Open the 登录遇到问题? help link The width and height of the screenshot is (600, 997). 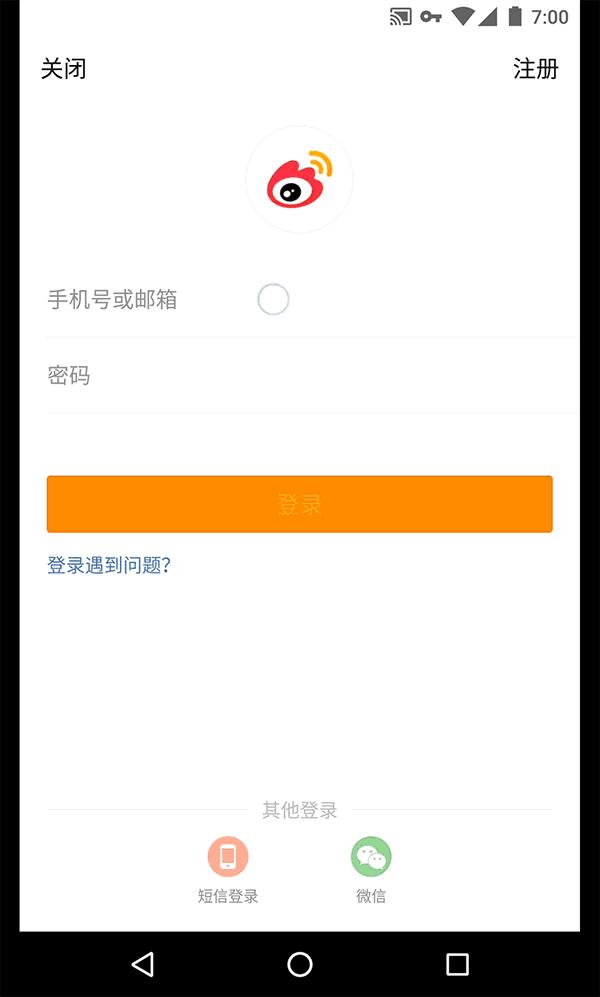(109, 565)
